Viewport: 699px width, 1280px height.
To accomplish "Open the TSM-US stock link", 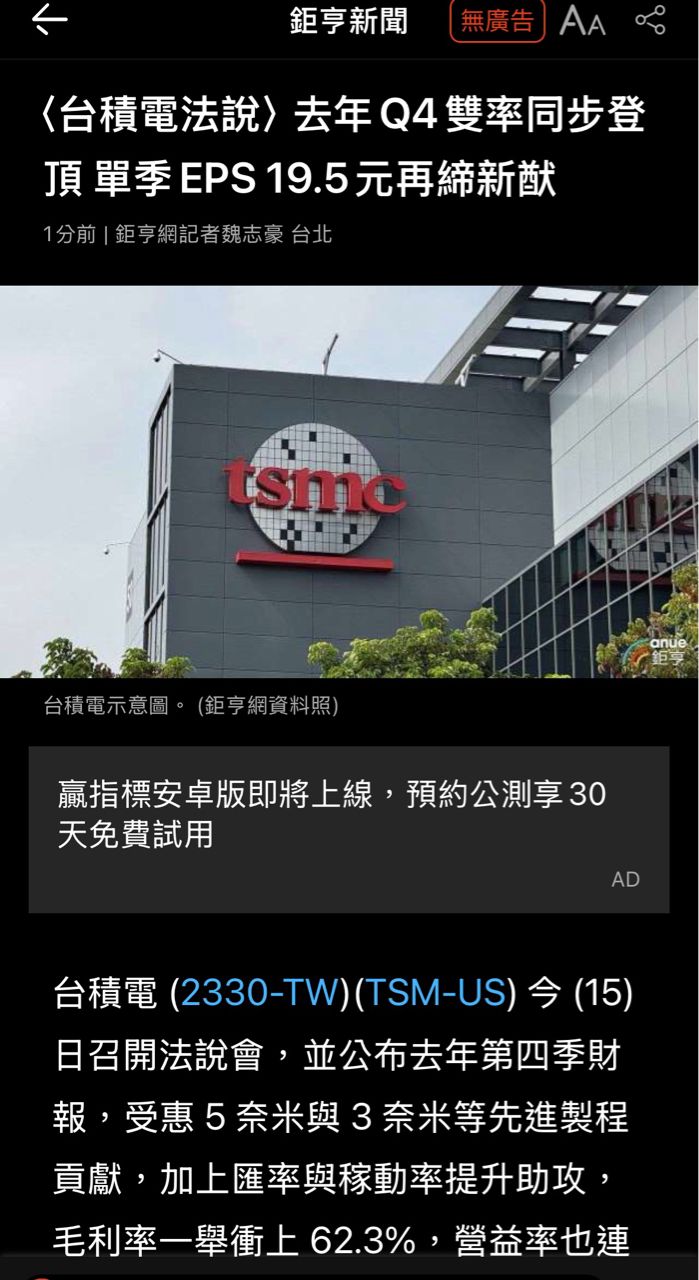I will (x=435, y=994).
